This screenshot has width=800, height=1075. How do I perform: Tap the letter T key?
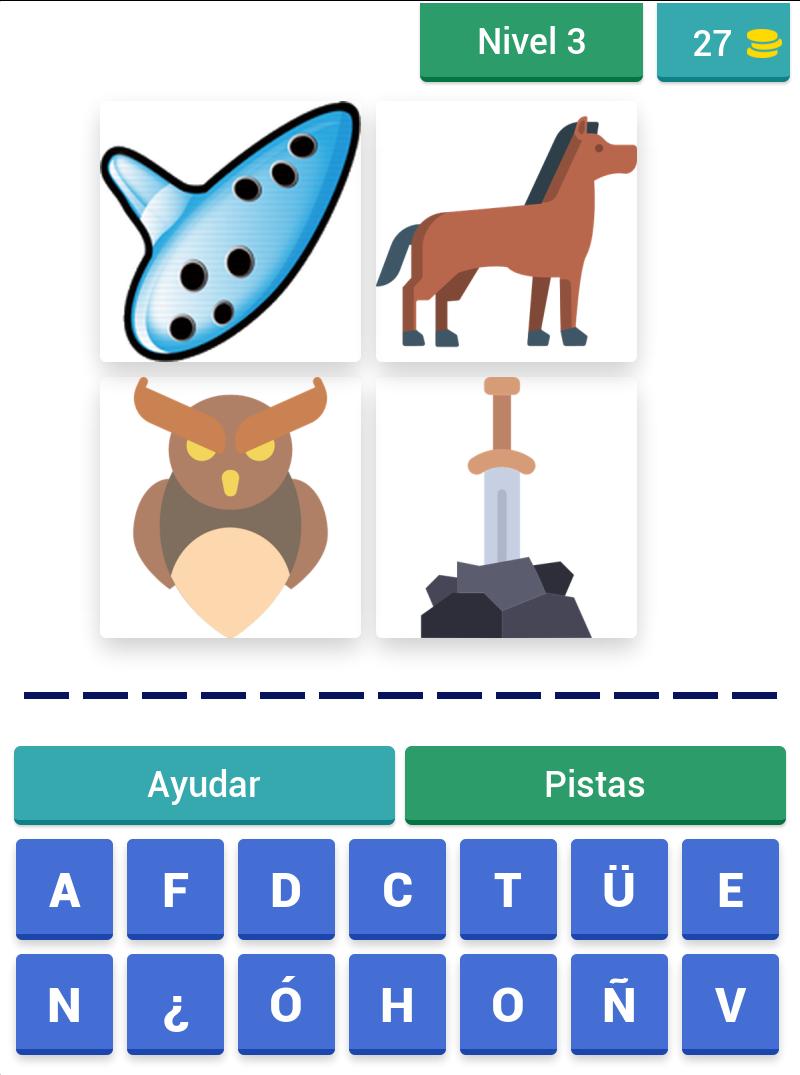508,891
